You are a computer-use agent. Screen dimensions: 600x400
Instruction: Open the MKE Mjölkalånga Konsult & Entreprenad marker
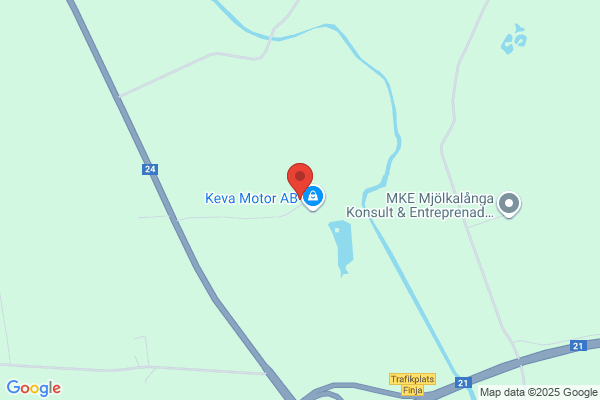[509, 204]
